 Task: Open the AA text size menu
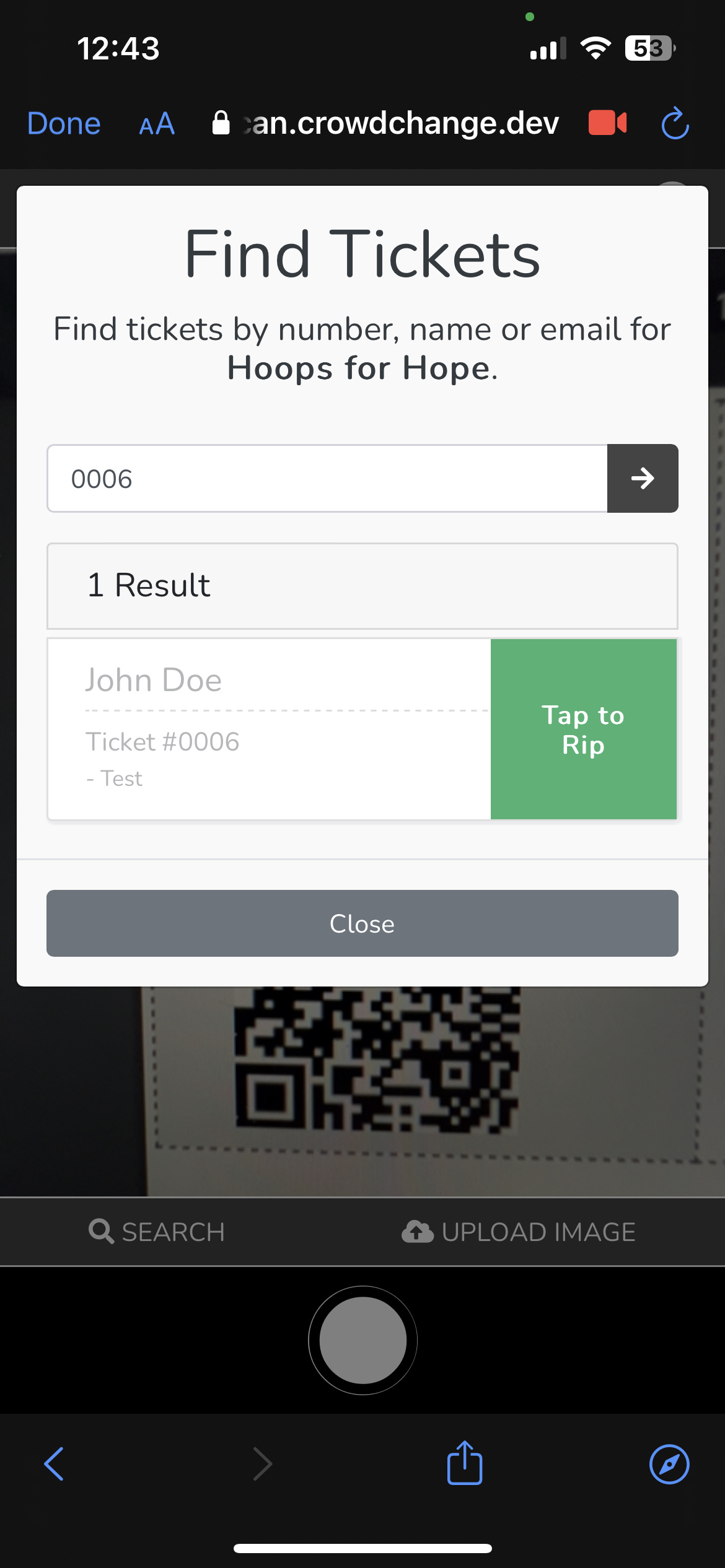click(157, 124)
